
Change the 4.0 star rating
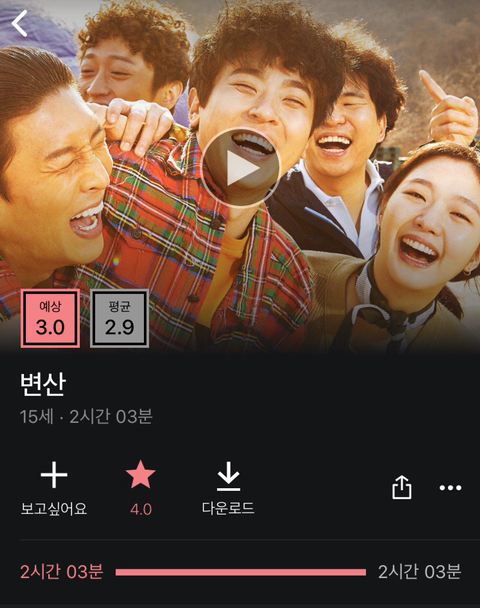[141, 488]
